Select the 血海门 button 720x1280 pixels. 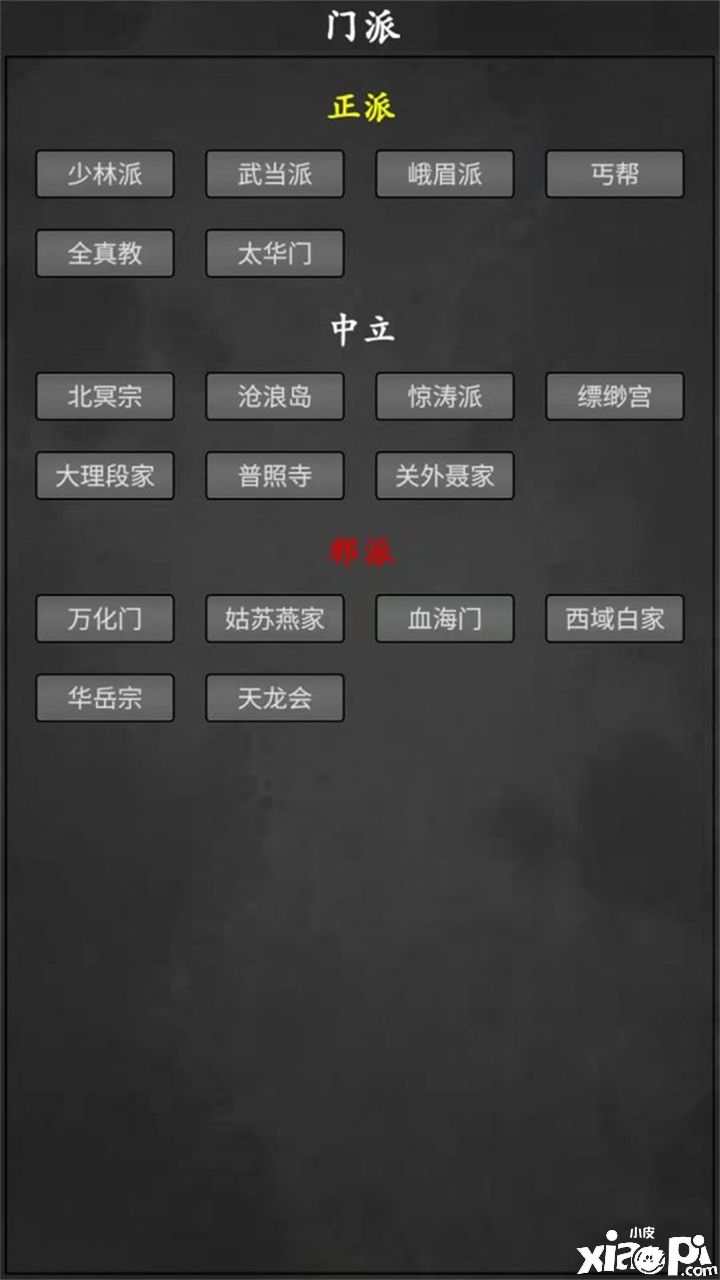pyautogui.click(x=445, y=618)
